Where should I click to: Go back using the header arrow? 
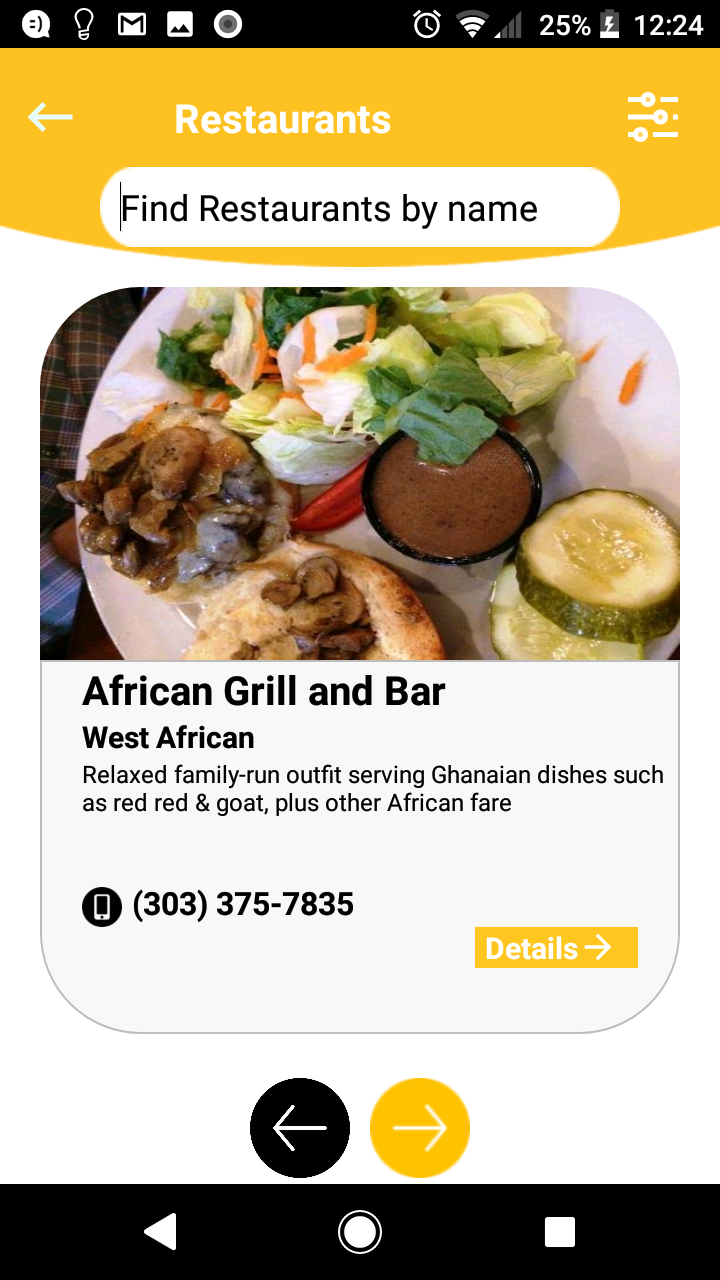[50, 117]
